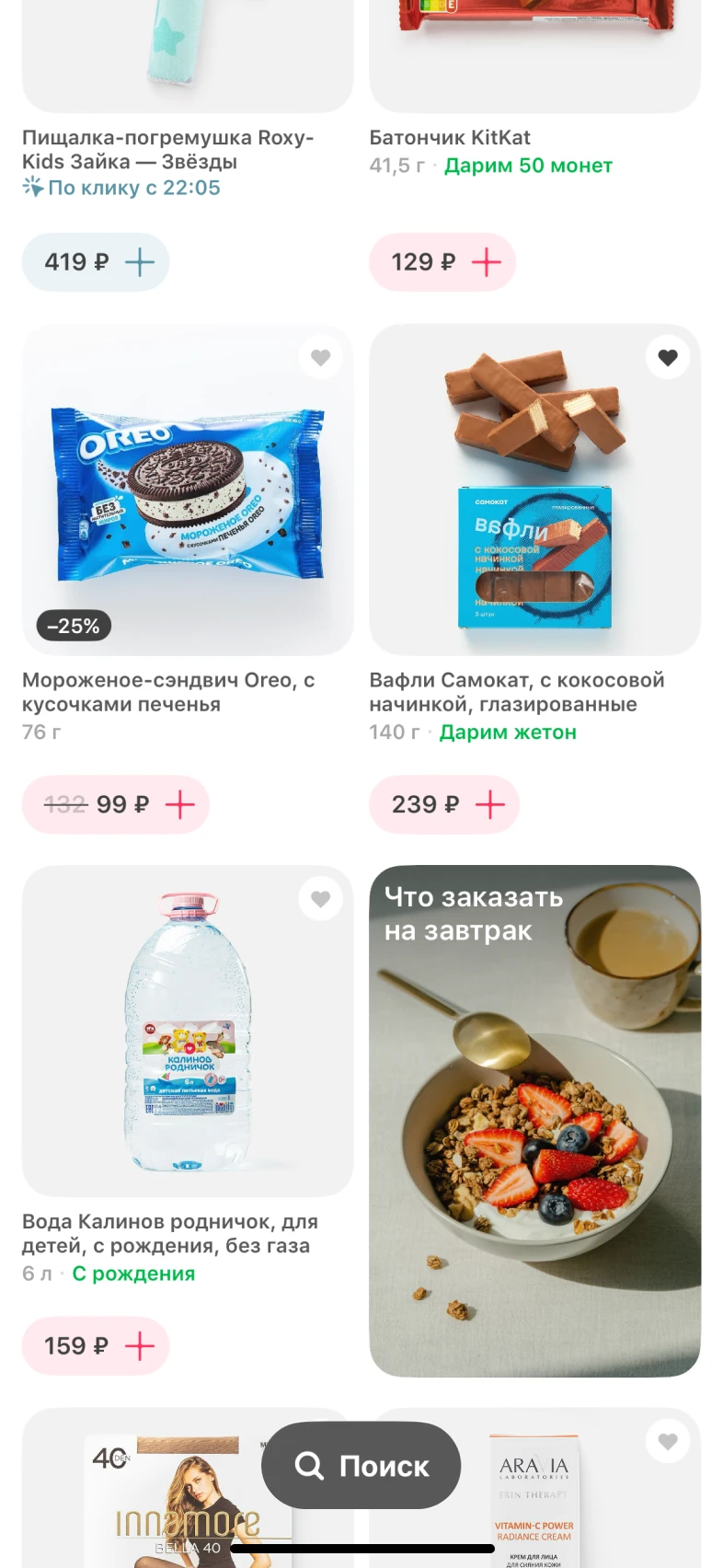Open Калинов родничок water product details

[187, 1031]
